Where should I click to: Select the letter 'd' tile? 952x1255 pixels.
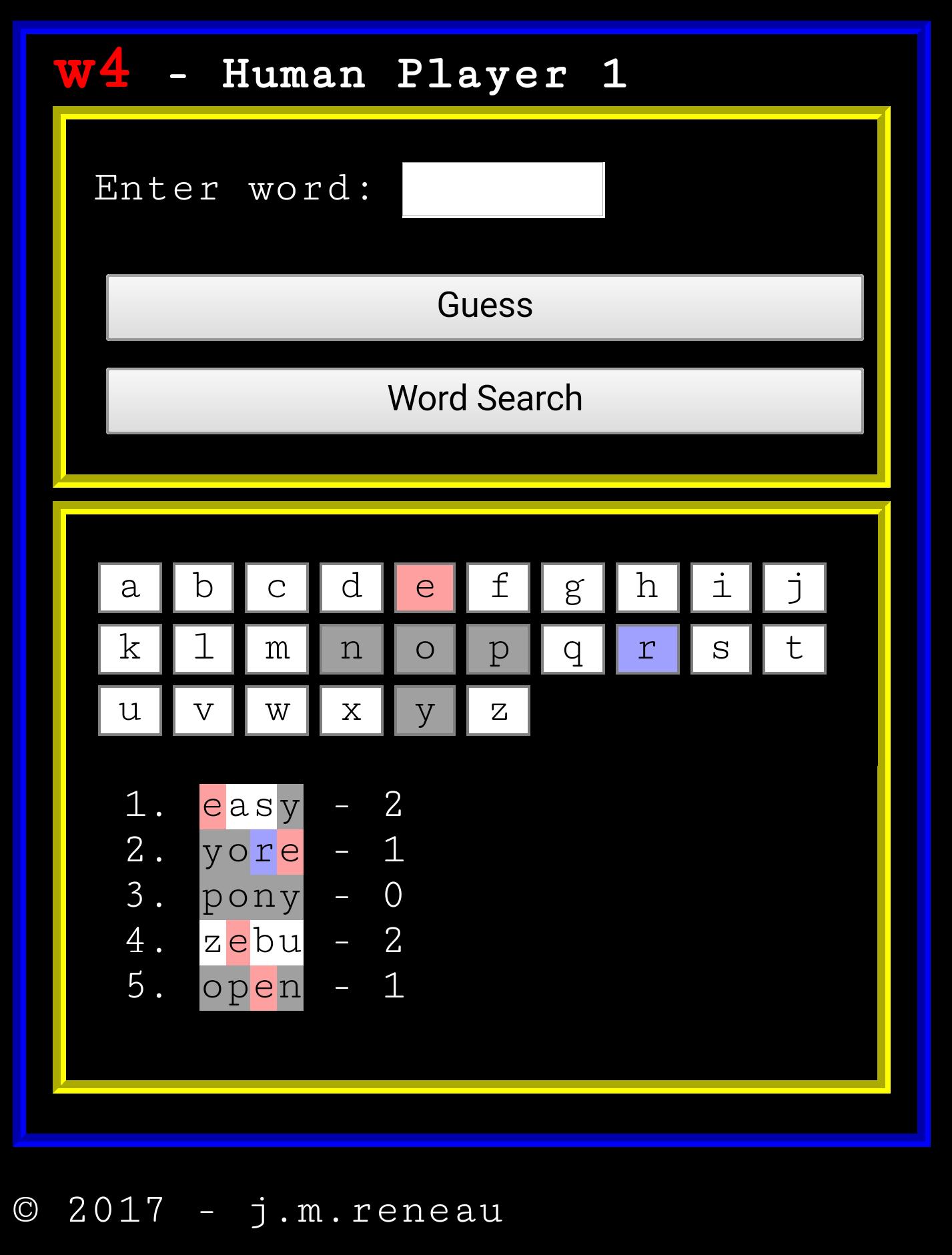tap(352, 587)
